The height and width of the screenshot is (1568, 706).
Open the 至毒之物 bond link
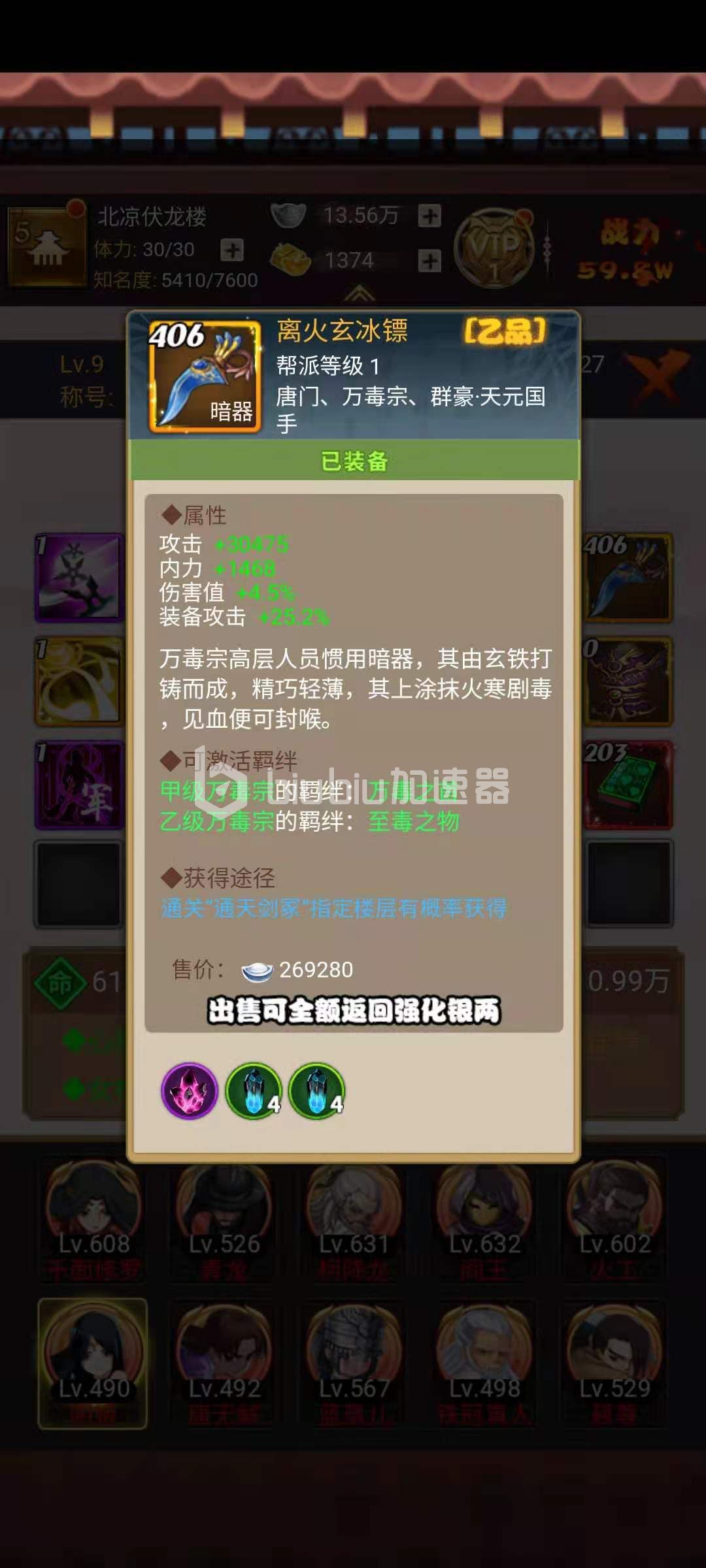pos(413,821)
